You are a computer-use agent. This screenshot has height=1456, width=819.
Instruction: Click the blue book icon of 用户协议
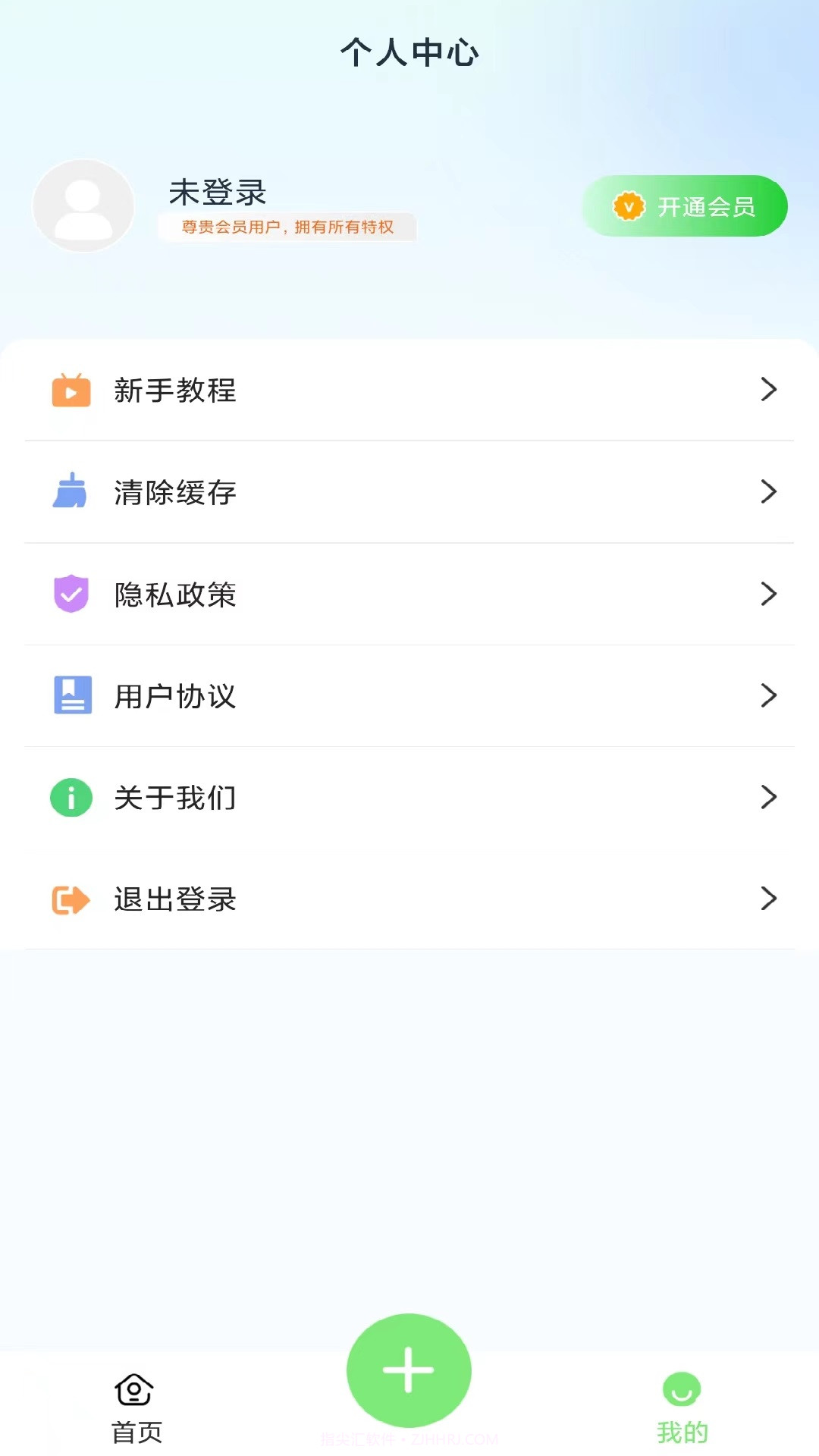tap(71, 696)
